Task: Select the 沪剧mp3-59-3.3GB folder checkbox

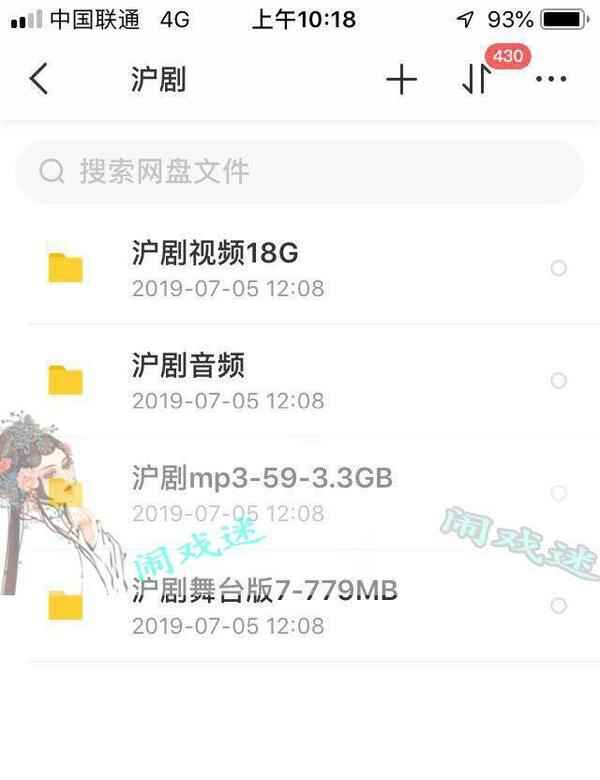Action: click(x=559, y=493)
